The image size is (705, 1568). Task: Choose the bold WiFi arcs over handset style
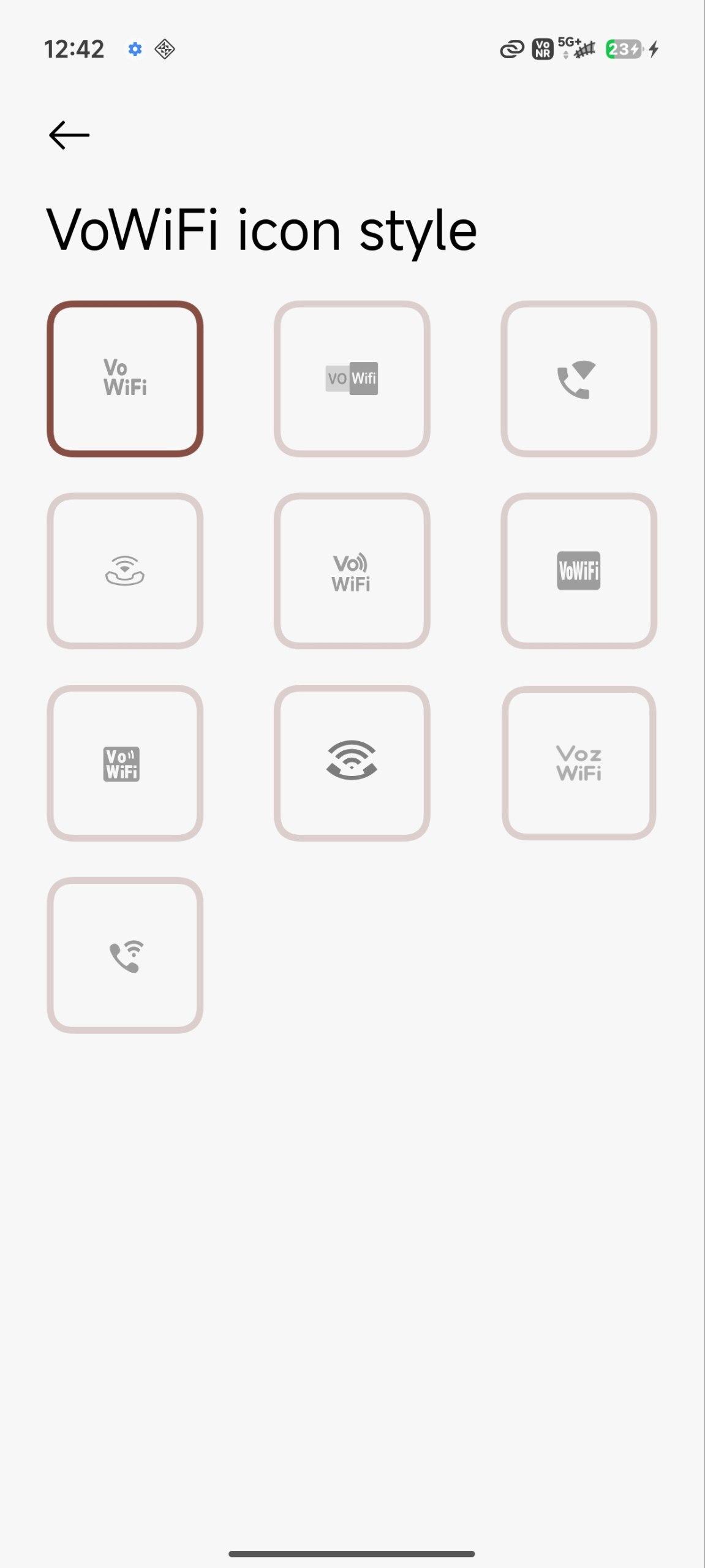coord(352,763)
